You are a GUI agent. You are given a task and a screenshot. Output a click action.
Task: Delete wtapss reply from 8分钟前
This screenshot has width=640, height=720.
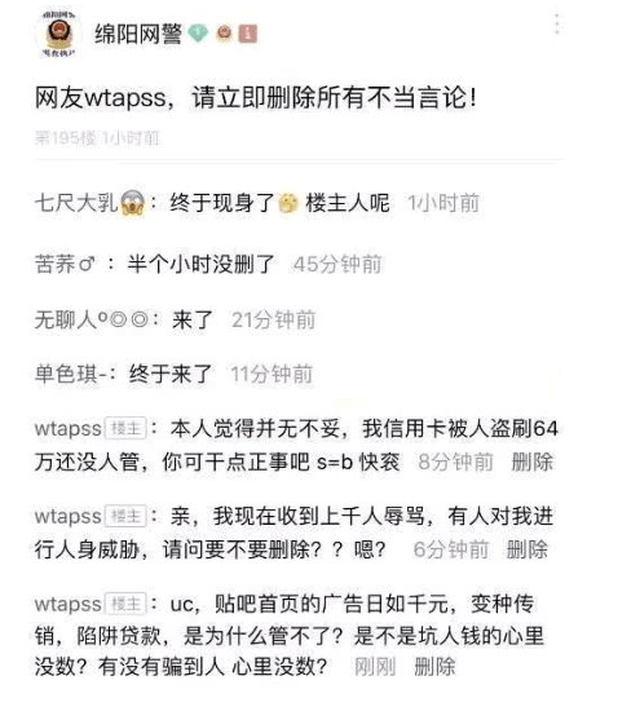coord(532,462)
